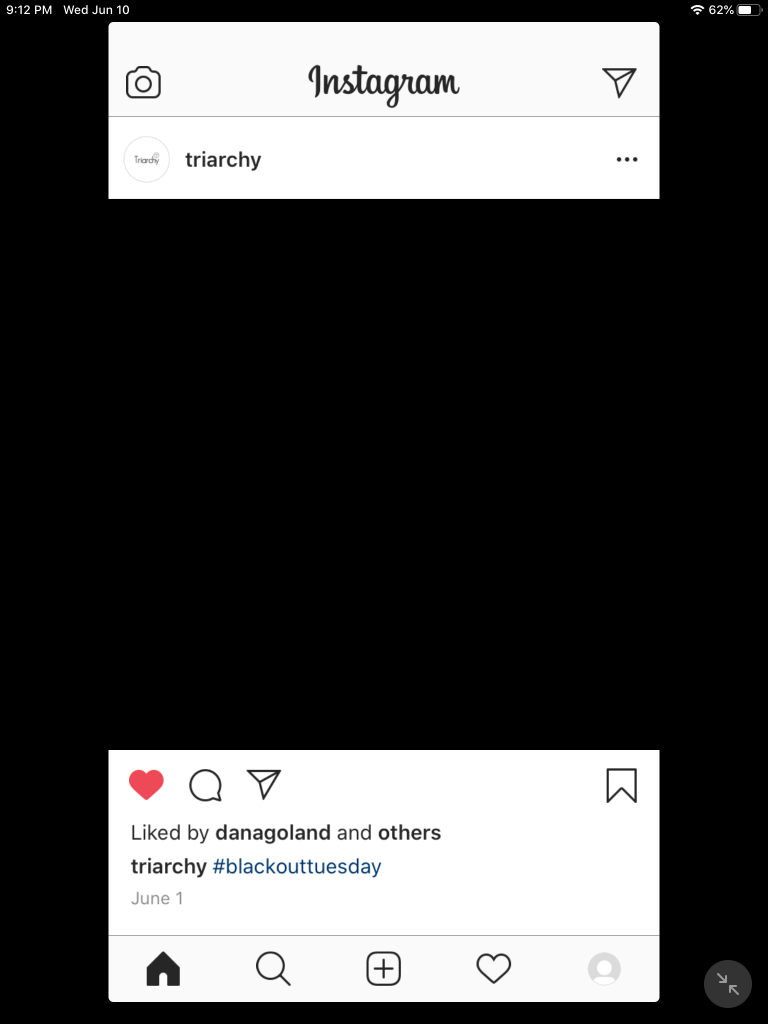
Task: Shrink the app with the scale button
Action: 728,984
